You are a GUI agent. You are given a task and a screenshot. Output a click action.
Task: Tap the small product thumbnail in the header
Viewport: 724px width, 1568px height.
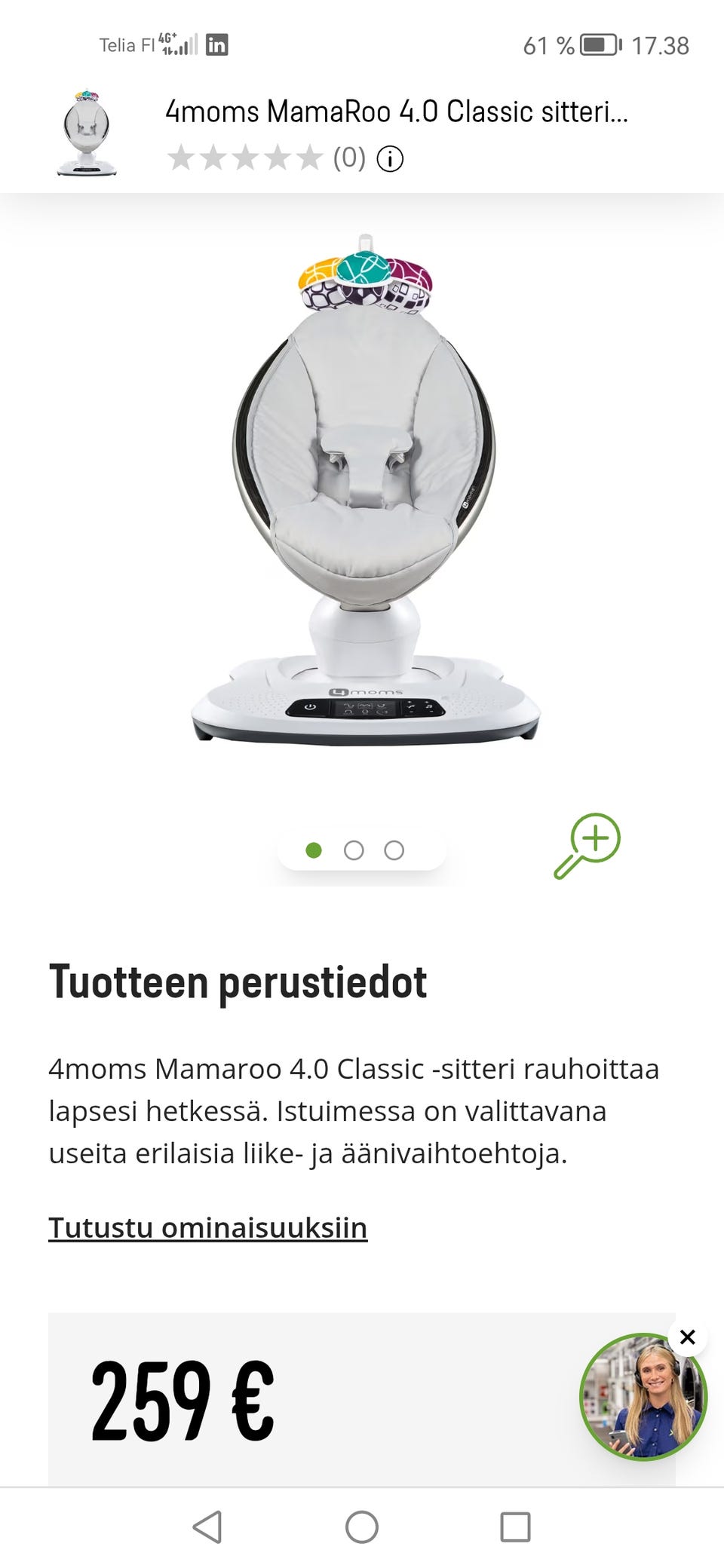[x=87, y=134]
